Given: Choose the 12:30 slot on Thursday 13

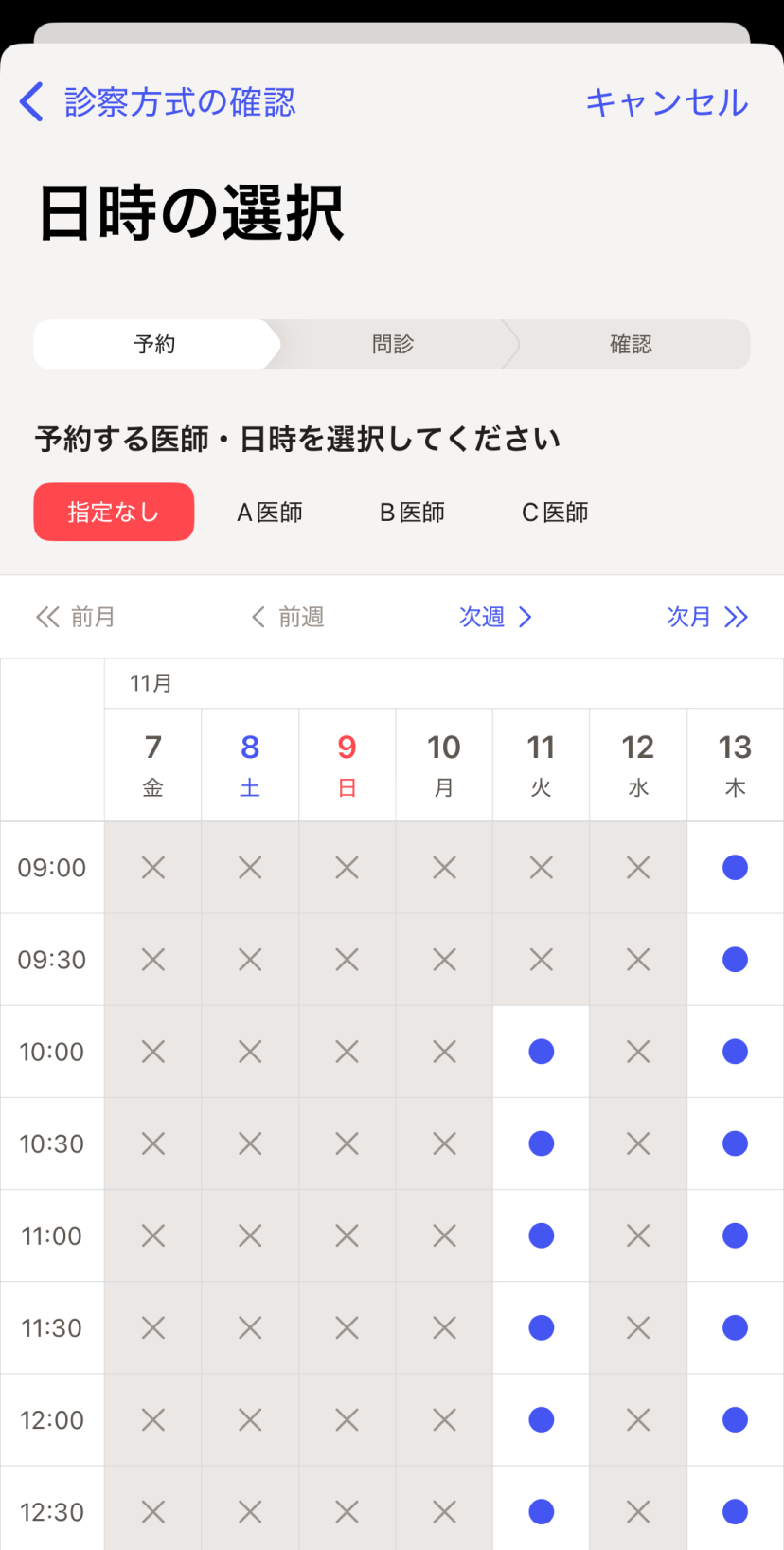Looking at the screenshot, I should tap(735, 1511).
